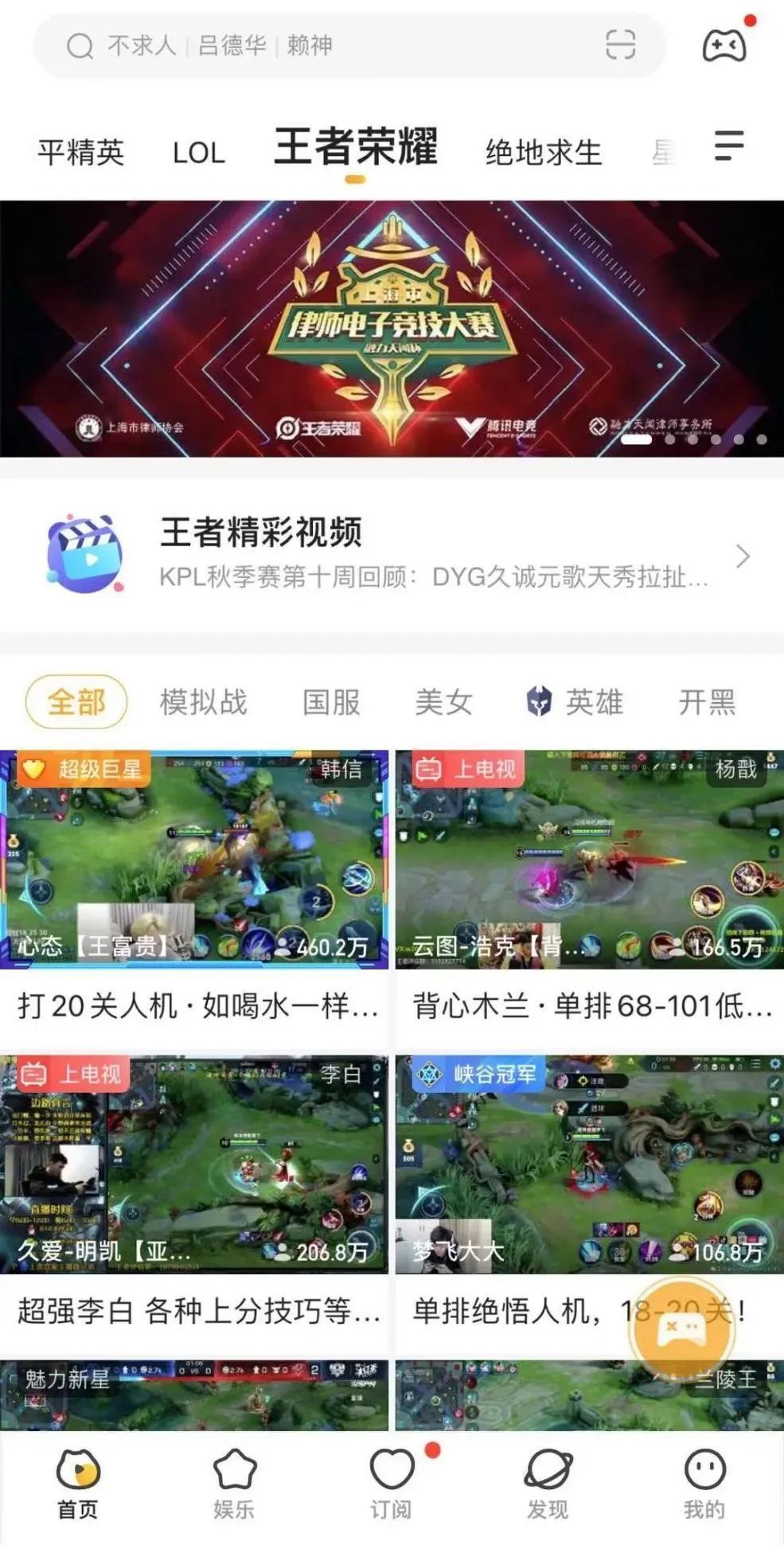Open the 律师电子竞技大赛 banner
The height and width of the screenshot is (1545, 784).
[x=392, y=328]
